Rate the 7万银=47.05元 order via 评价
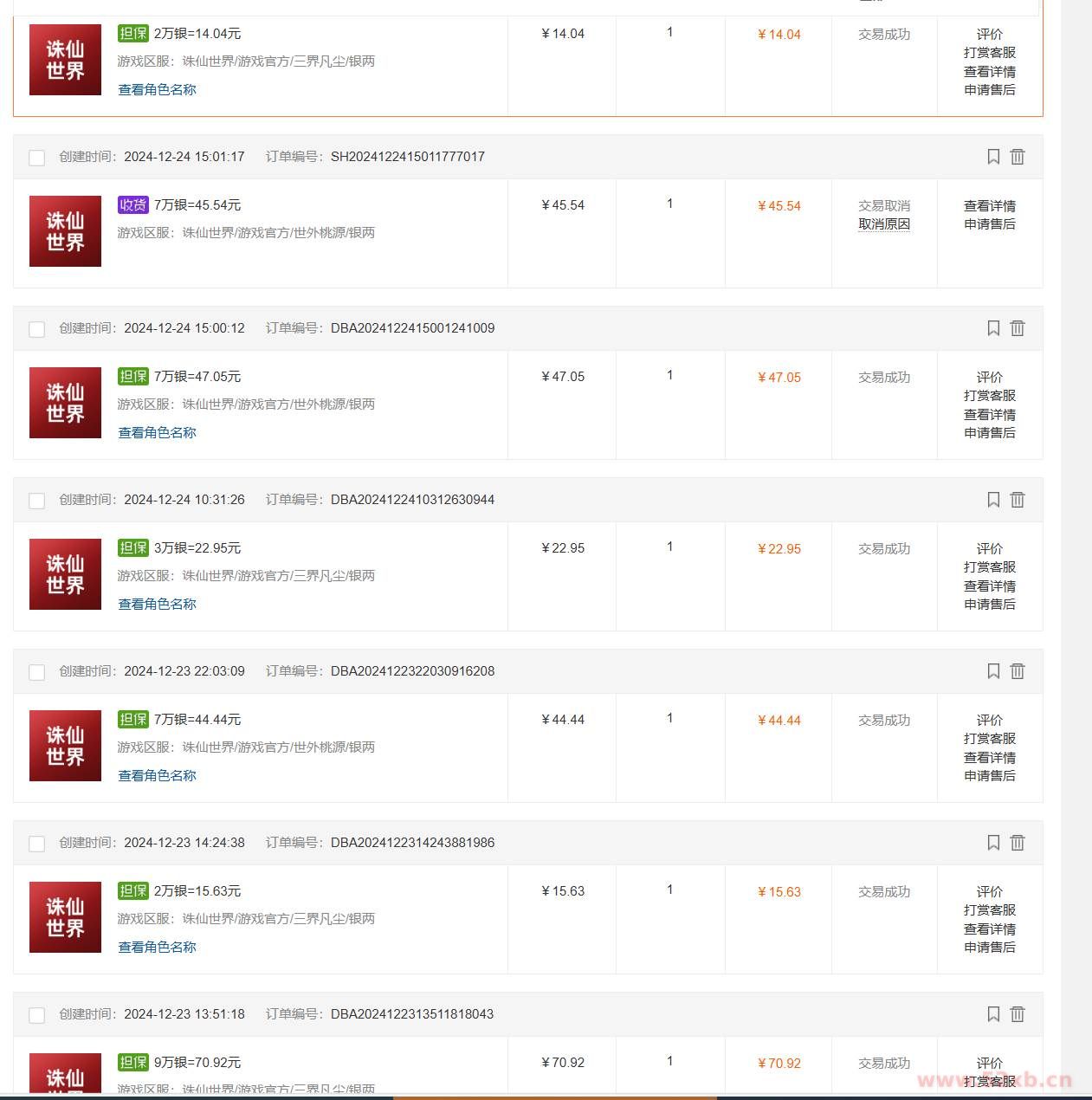 point(989,377)
